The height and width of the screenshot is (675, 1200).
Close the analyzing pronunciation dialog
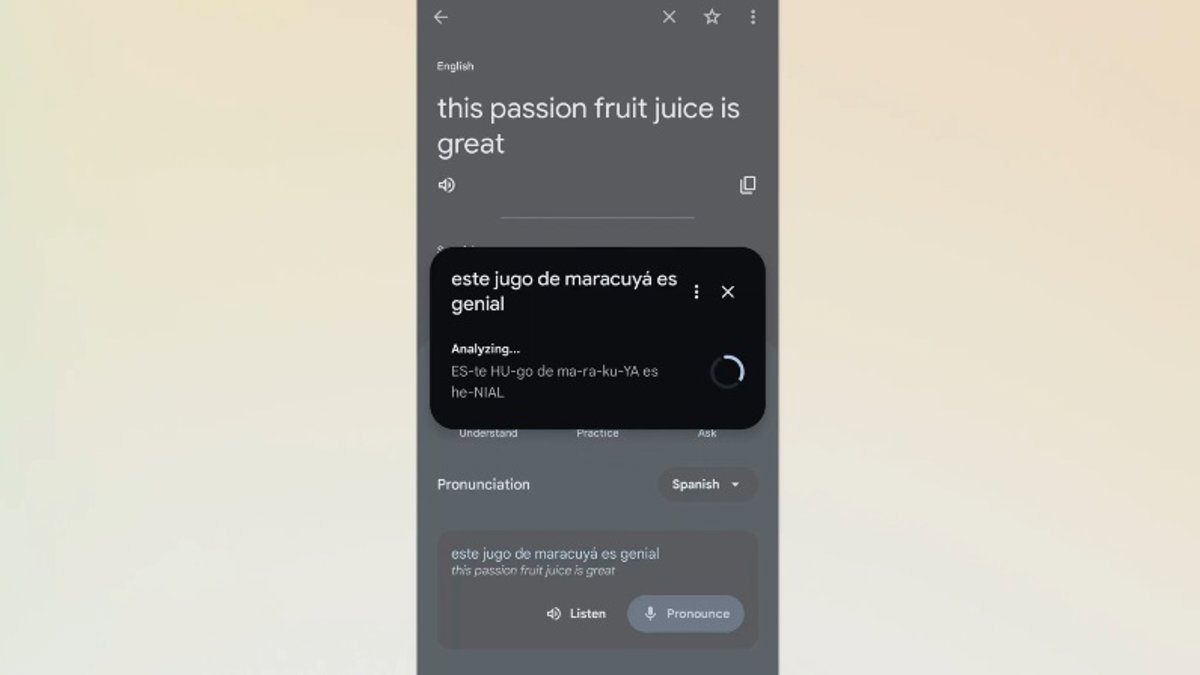[728, 292]
